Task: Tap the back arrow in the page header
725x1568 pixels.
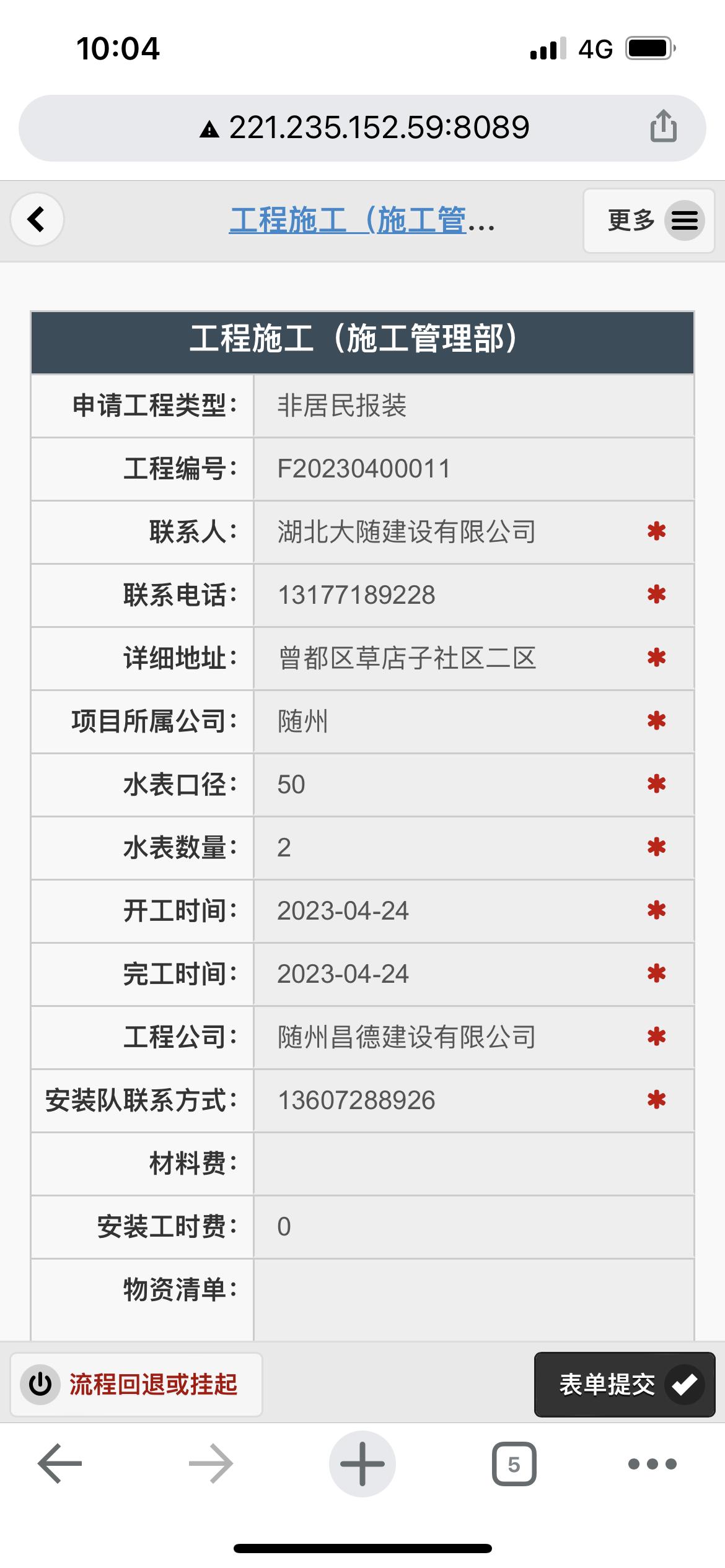Action: click(x=37, y=220)
